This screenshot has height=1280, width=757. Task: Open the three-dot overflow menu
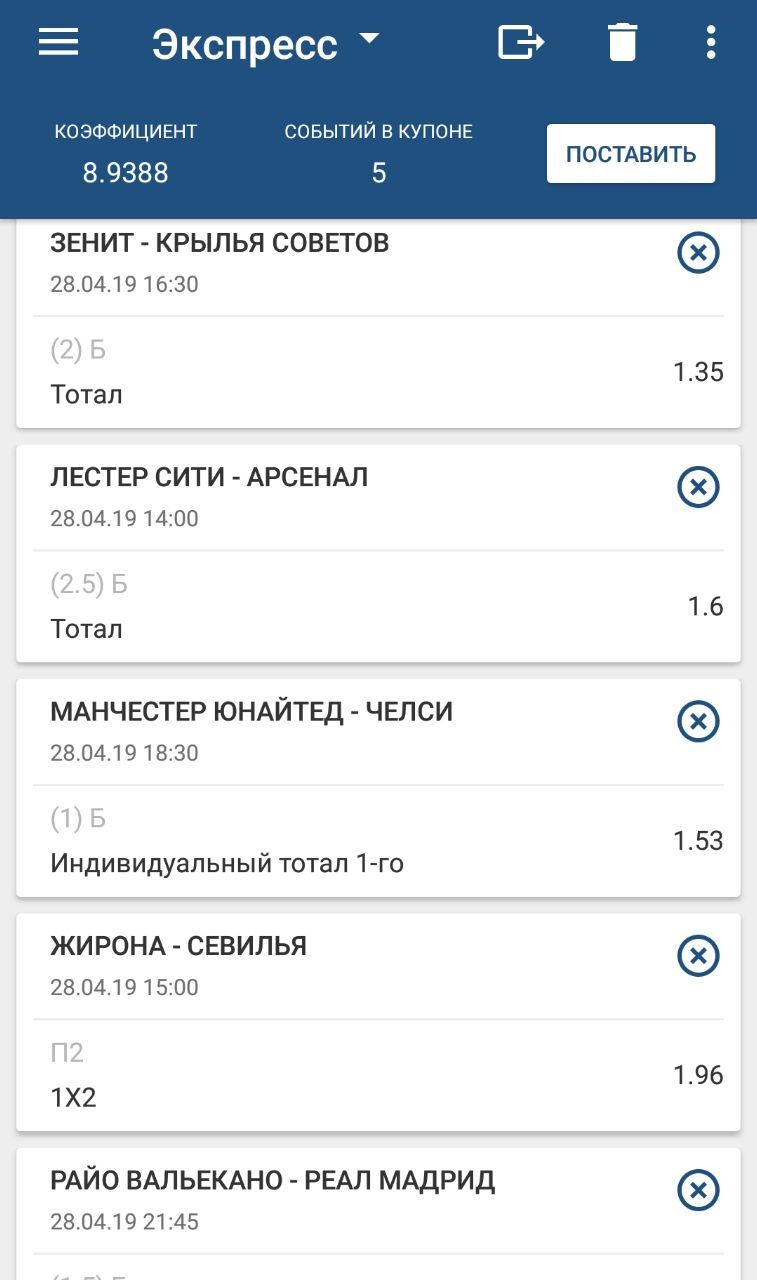tap(711, 43)
